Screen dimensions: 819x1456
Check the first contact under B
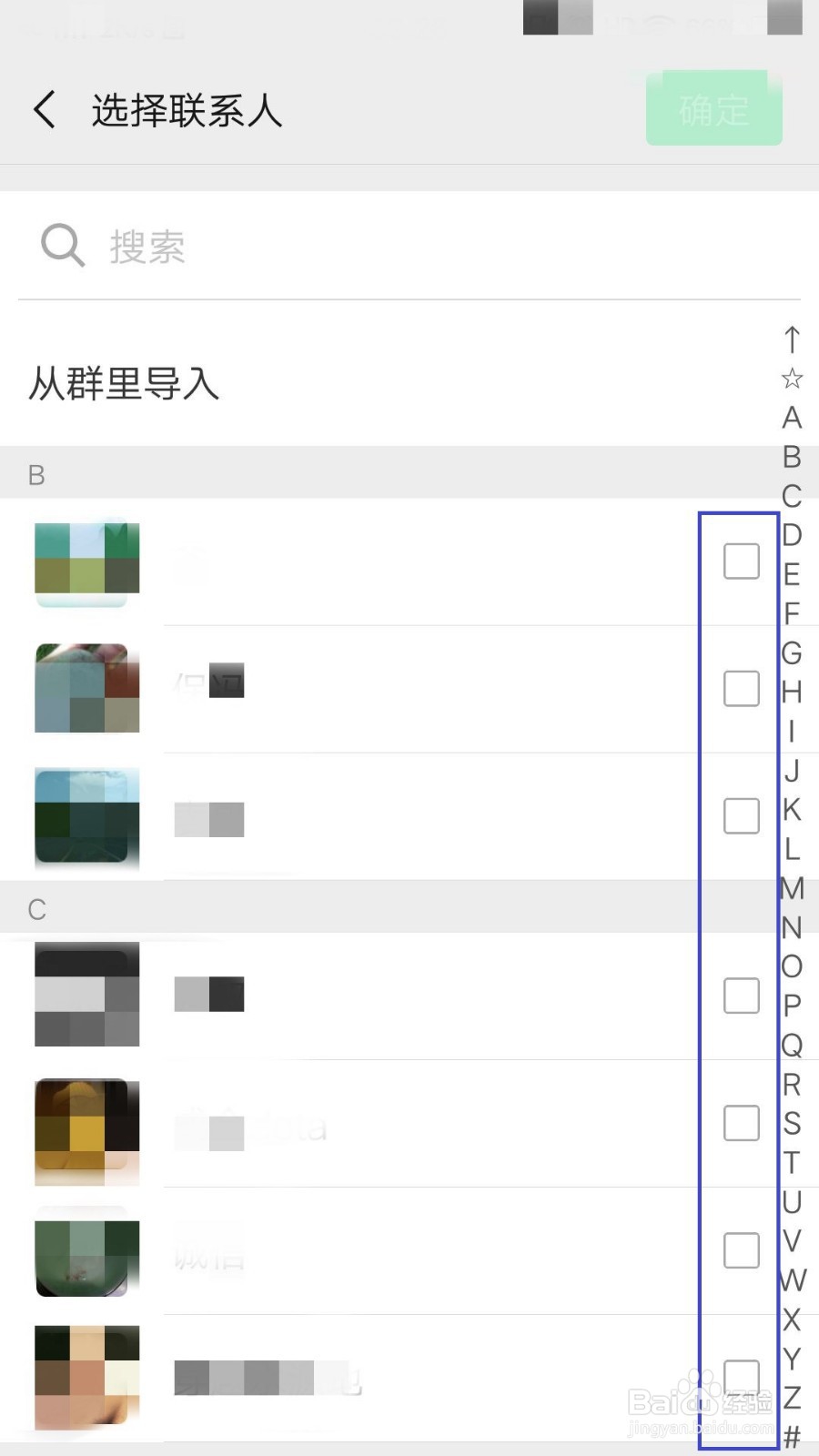coord(741,561)
